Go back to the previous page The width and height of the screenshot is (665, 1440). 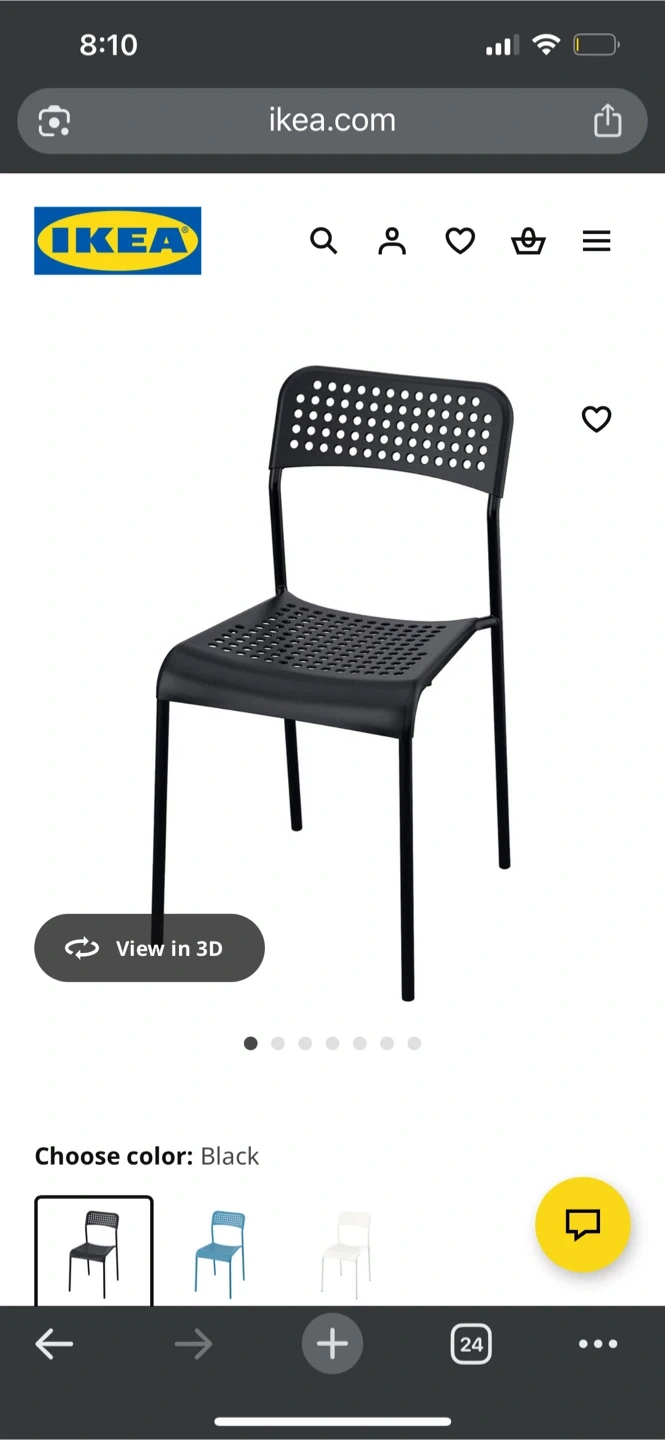pyautogui.click(x=54, y=1344)
